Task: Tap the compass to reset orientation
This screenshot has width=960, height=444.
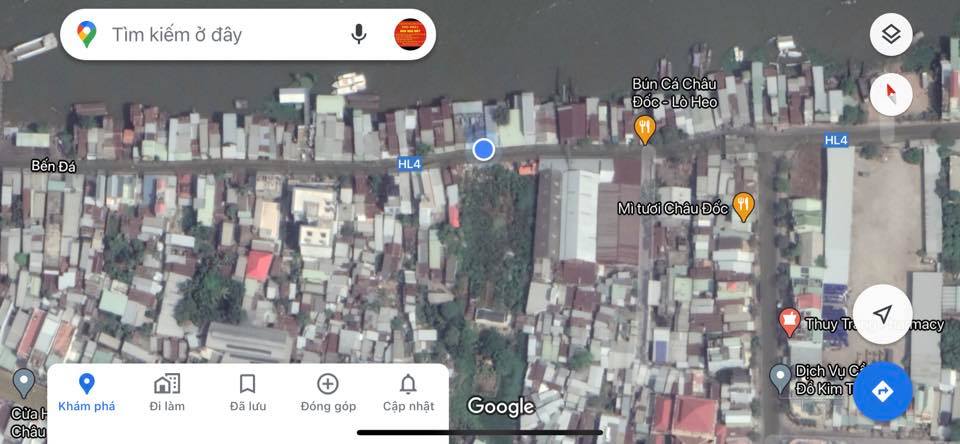Action: point(891,96)
